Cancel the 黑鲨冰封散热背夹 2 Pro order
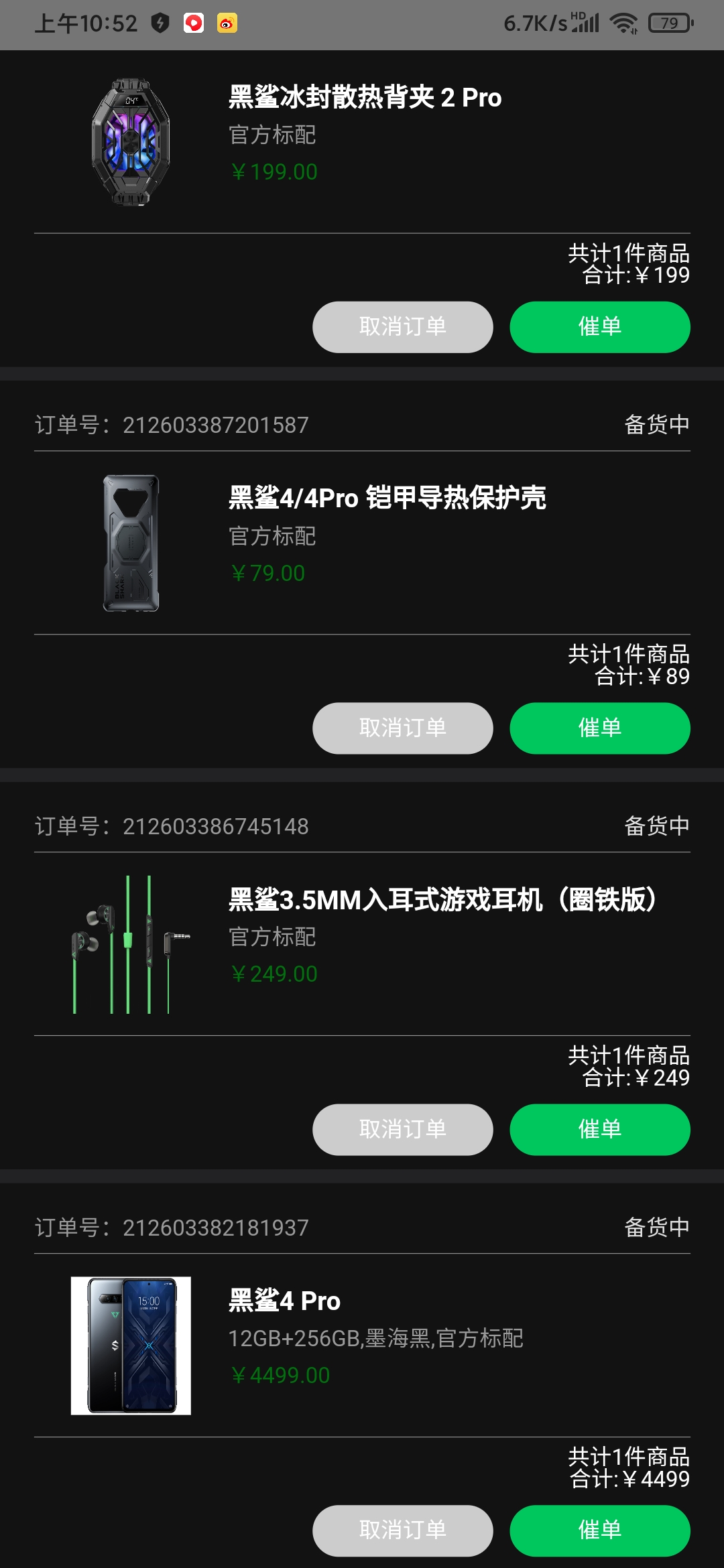The height and width of the screenshot is (1568, 724). [x=402, y=327]
